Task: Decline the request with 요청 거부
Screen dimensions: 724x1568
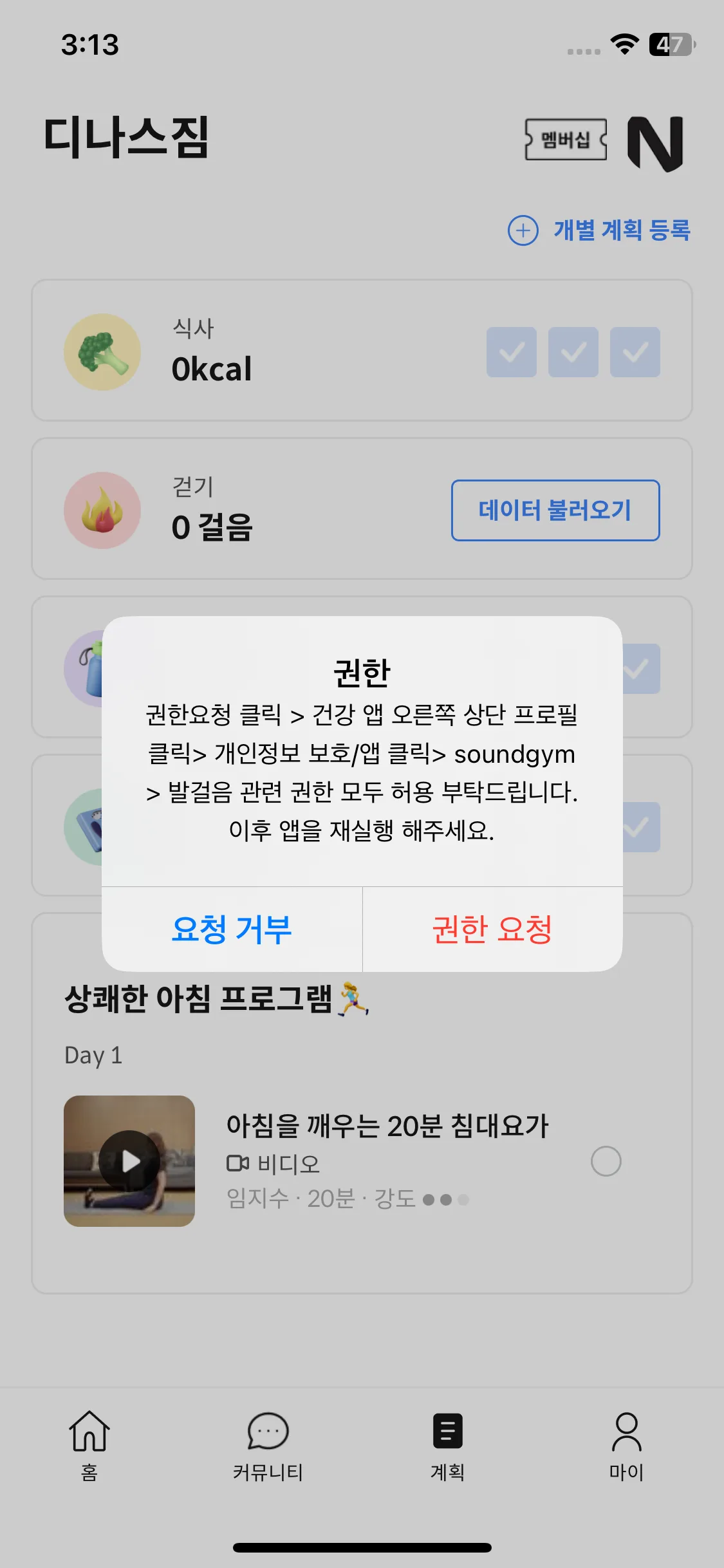Action: coord(232,929)
